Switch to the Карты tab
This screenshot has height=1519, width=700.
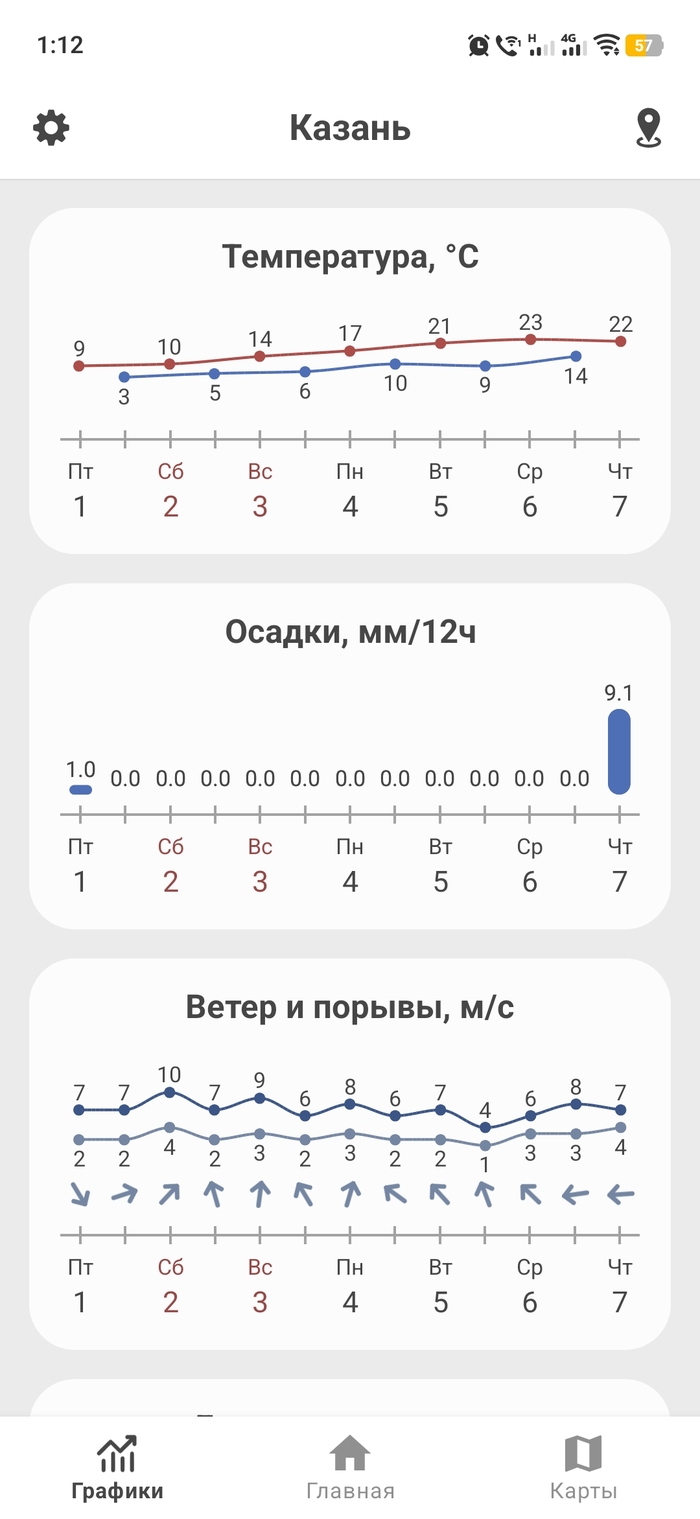point(583,1468)
